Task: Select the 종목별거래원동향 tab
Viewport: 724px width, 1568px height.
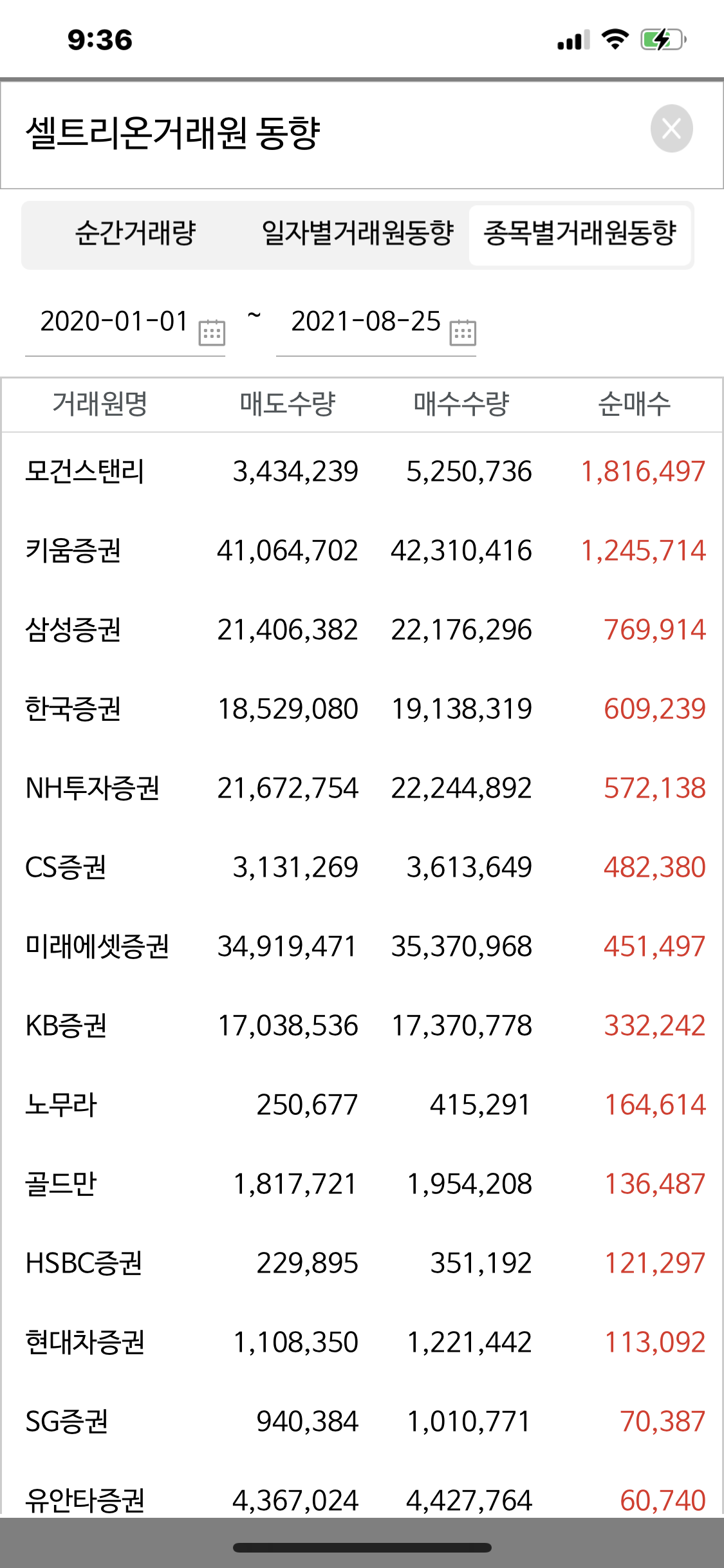Action: click(x=580, y=235)
